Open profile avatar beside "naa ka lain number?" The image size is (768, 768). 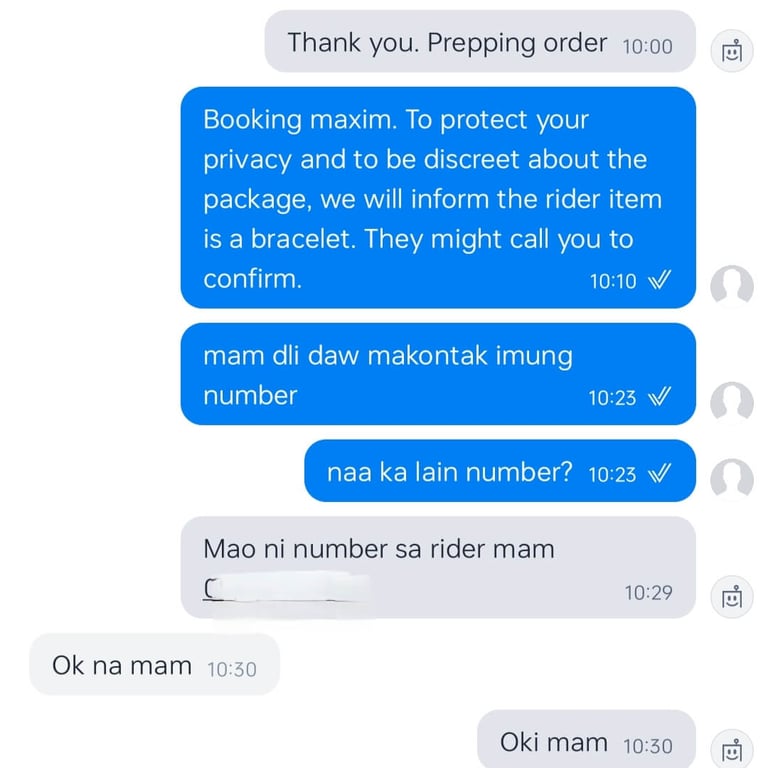point(732,480)
